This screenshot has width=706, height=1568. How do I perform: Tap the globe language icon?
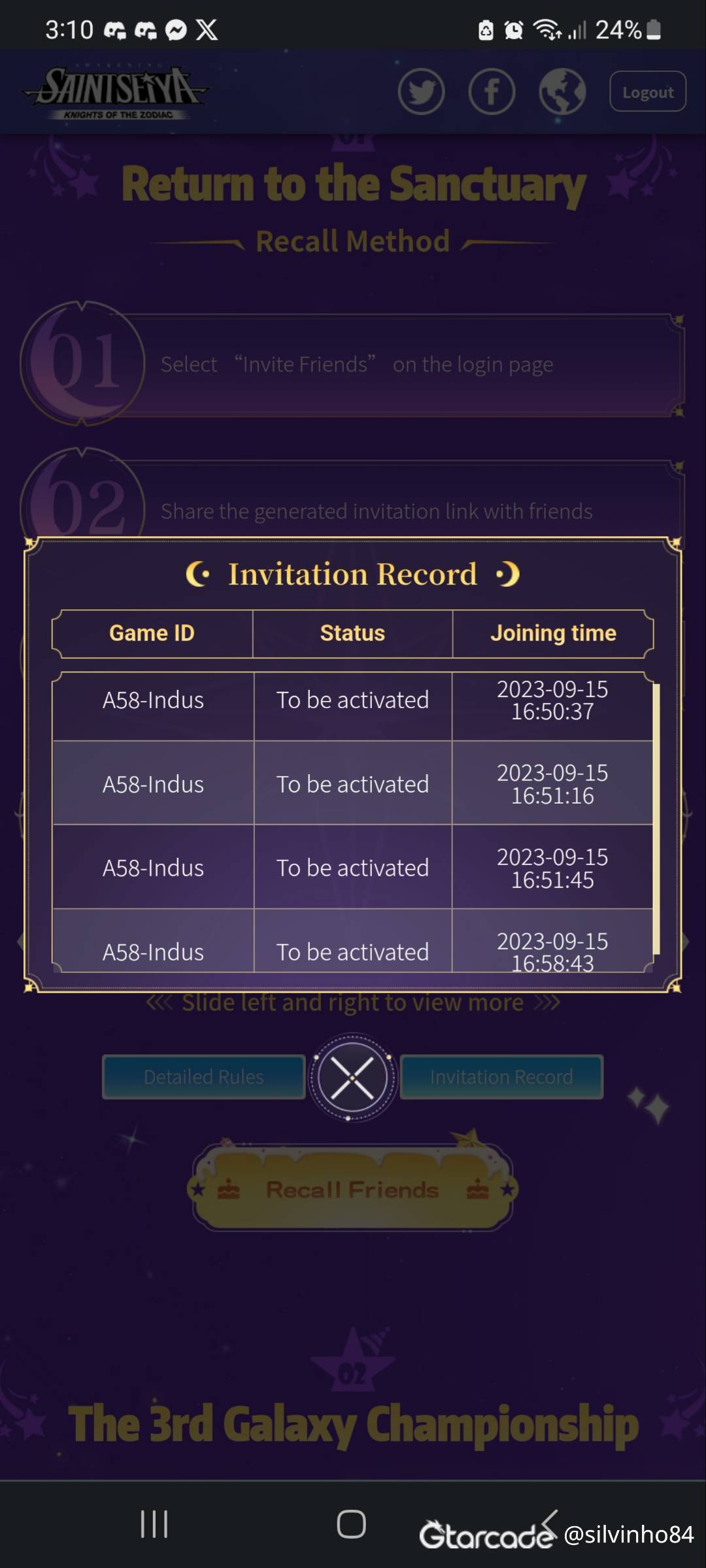562,92
